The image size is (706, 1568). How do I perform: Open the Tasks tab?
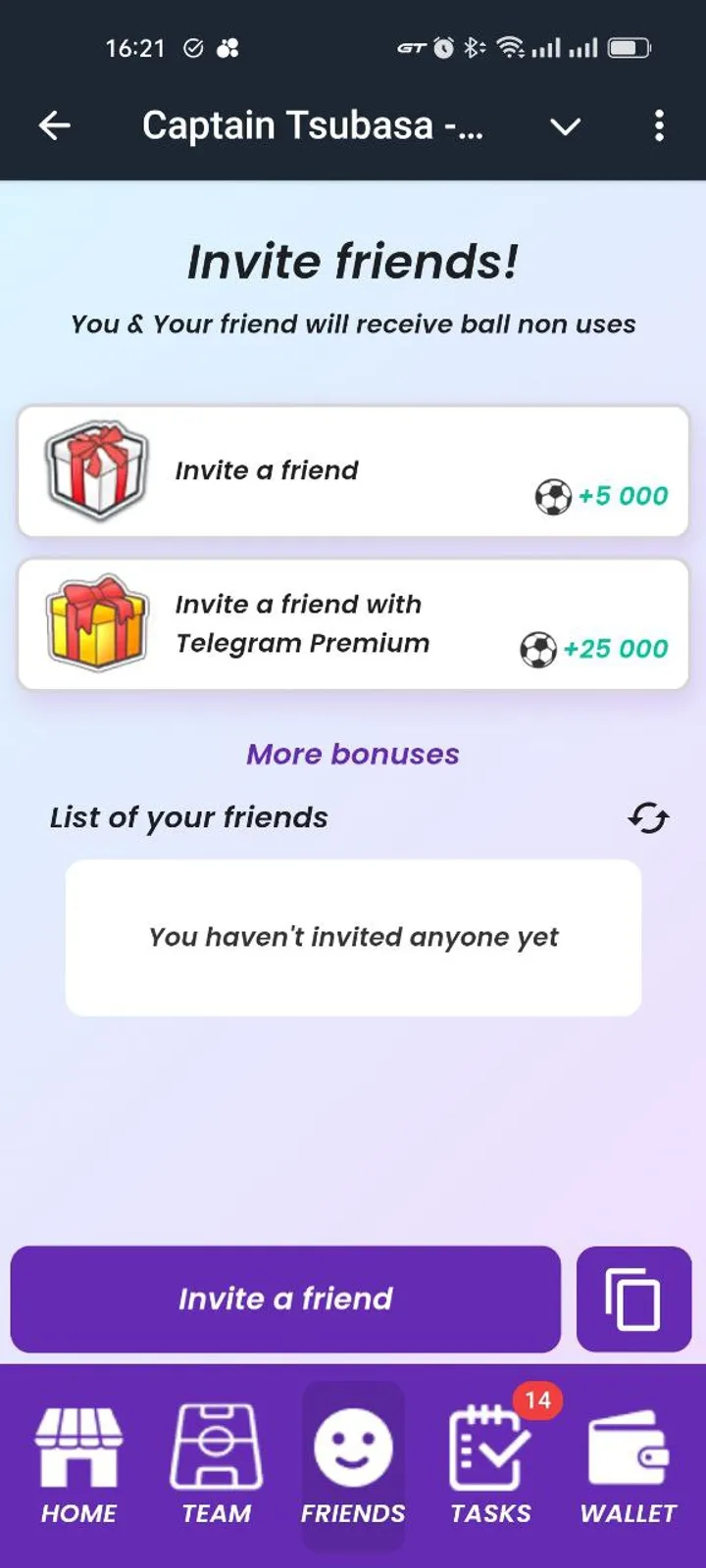click(490, 1465)
